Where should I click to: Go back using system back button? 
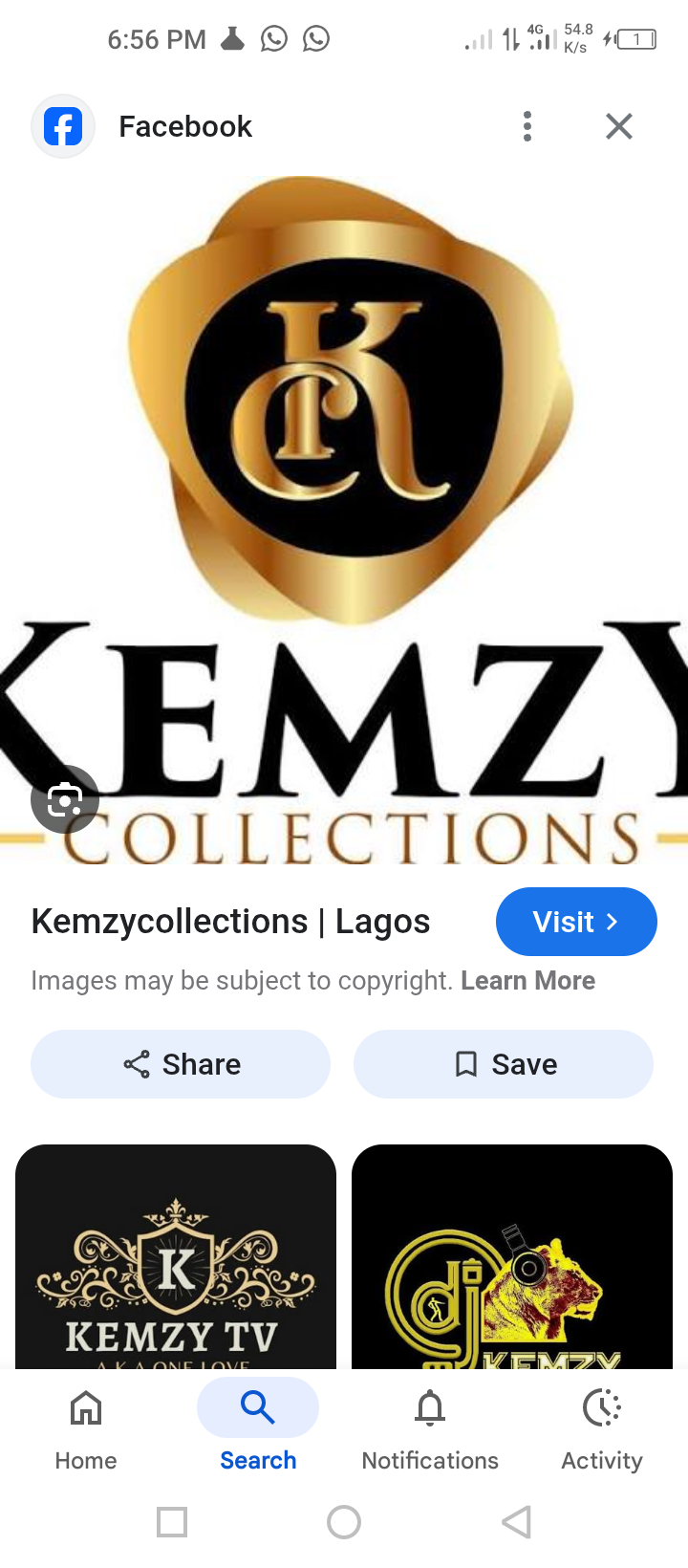point(516,1522)
